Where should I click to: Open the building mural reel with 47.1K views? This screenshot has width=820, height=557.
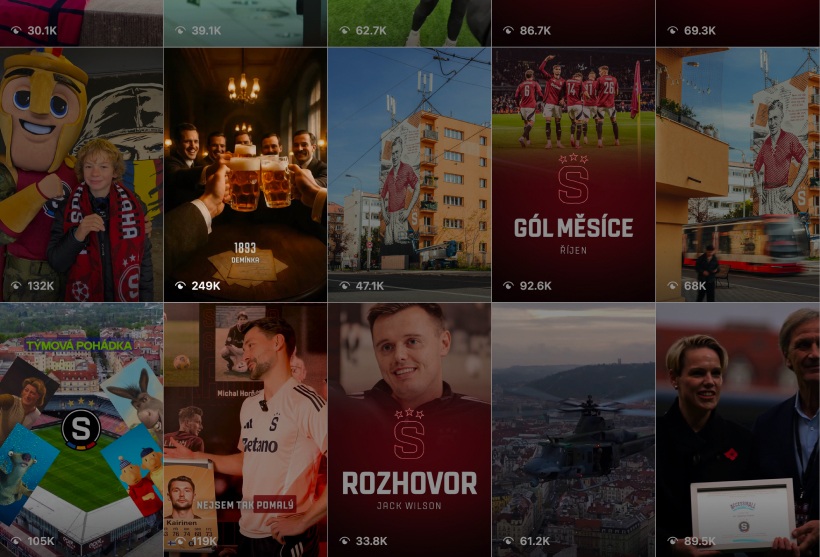coord(409,175)
